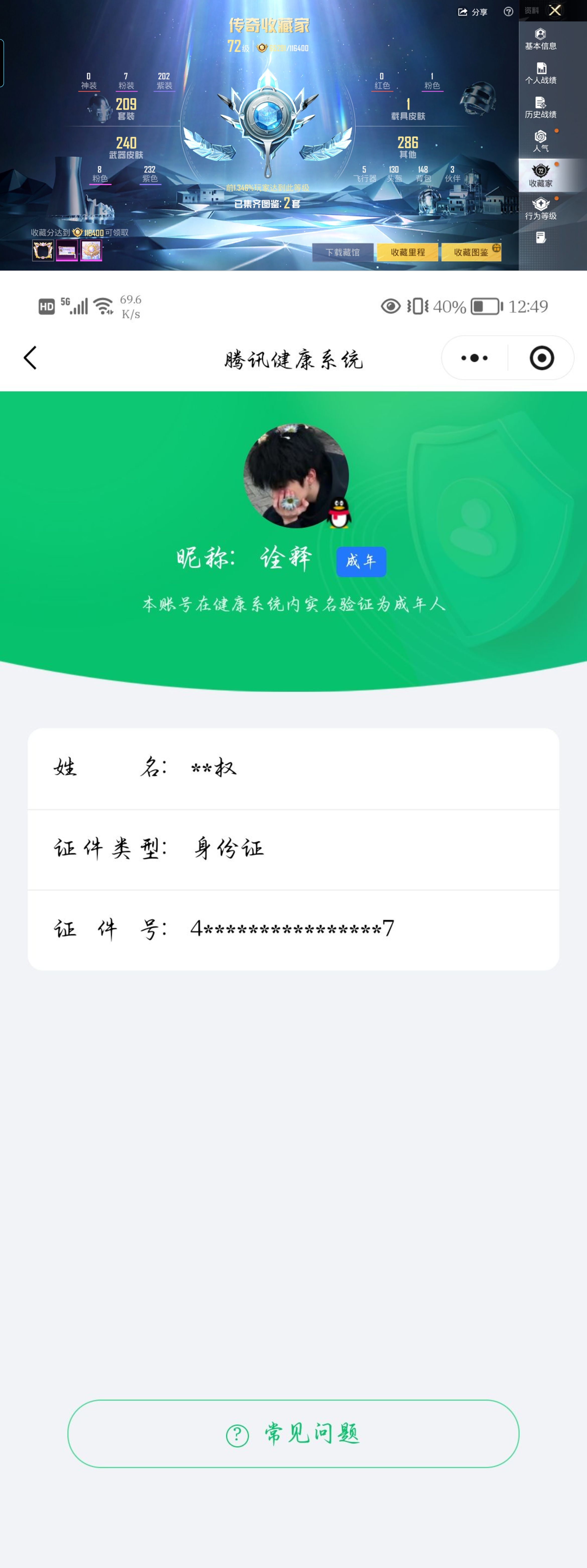Open 收藏里程 collection milestones
587x1568 pixels.
tap(407, 252)
